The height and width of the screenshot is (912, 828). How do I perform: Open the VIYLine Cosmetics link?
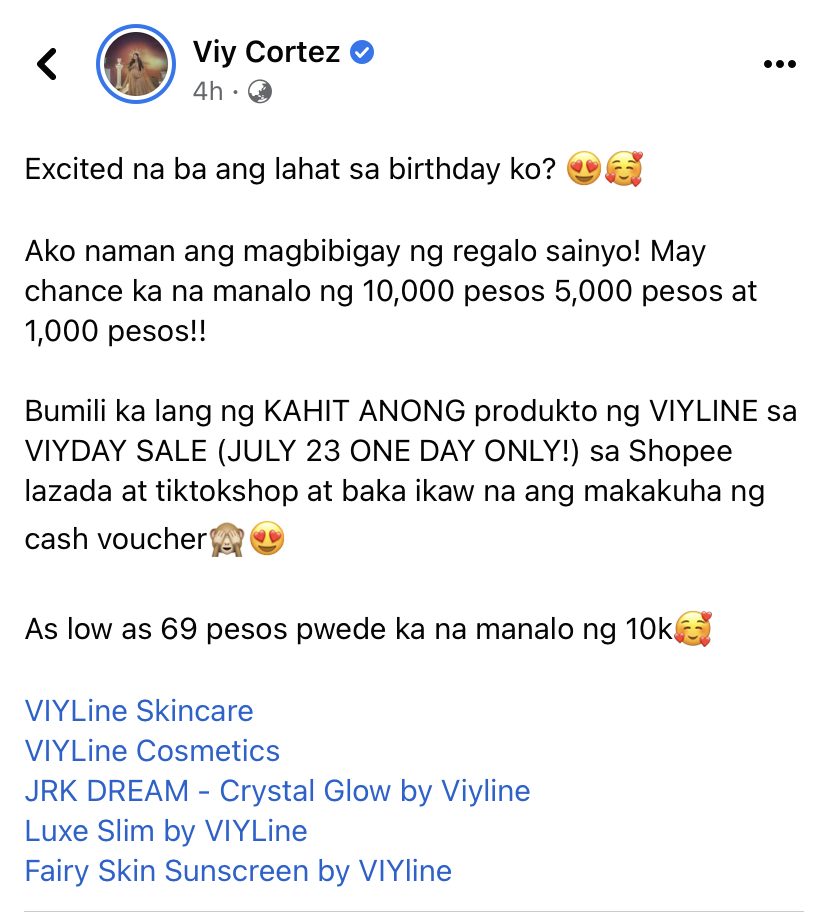pos(152,751)
